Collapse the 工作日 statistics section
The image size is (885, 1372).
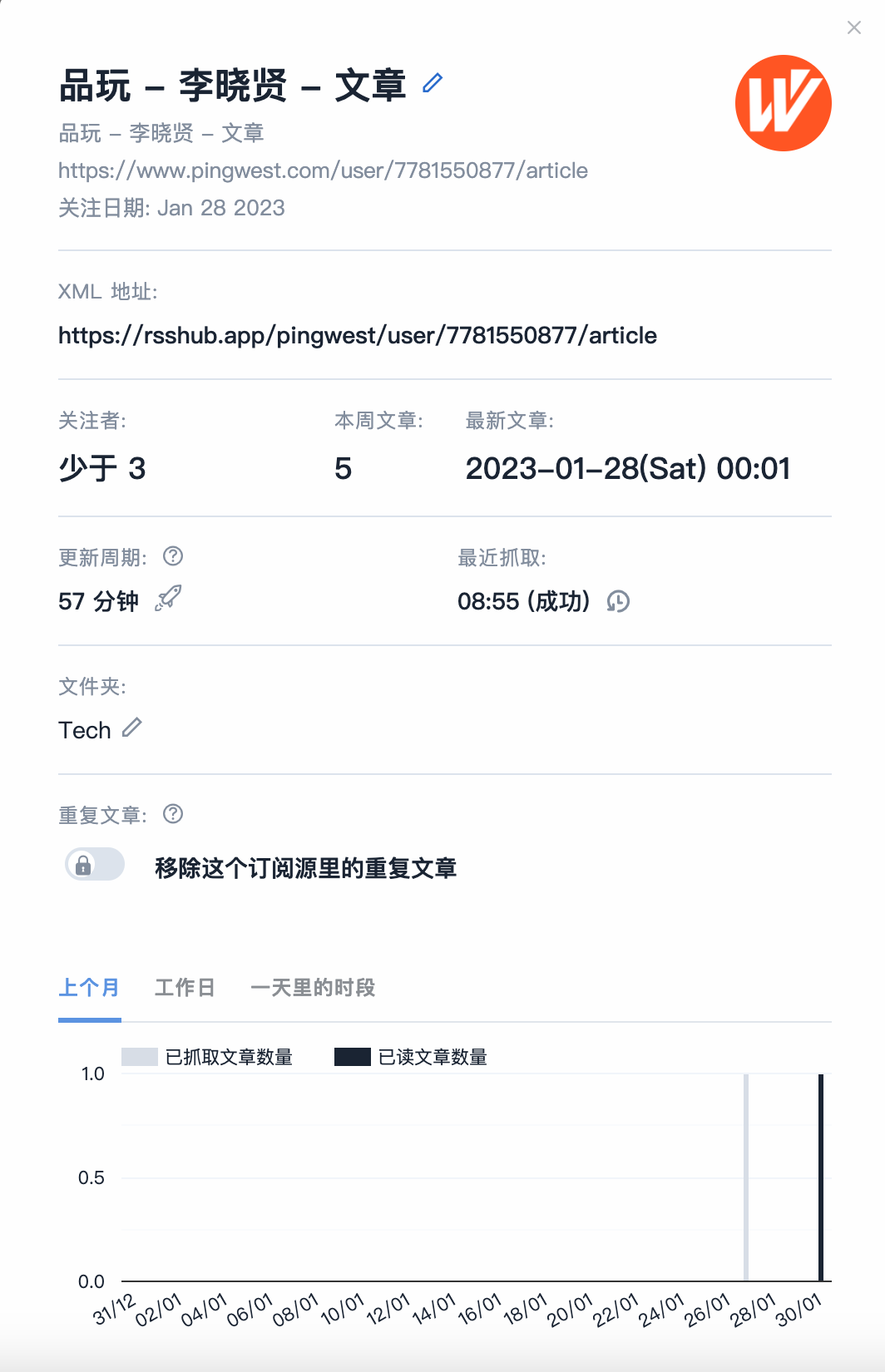pos(185,988)
